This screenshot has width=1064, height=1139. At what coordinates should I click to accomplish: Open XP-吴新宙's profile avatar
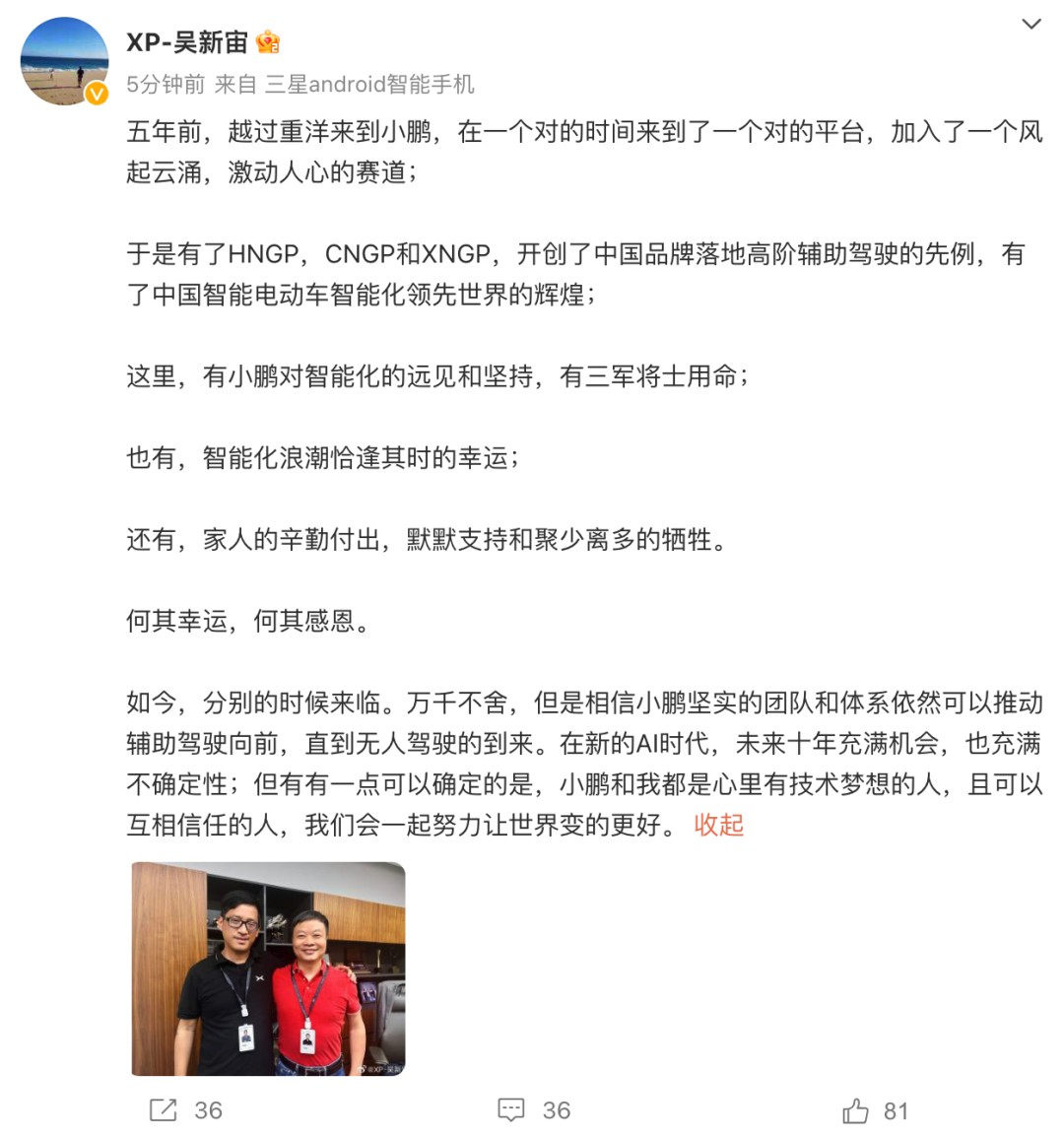coord(64,61)
